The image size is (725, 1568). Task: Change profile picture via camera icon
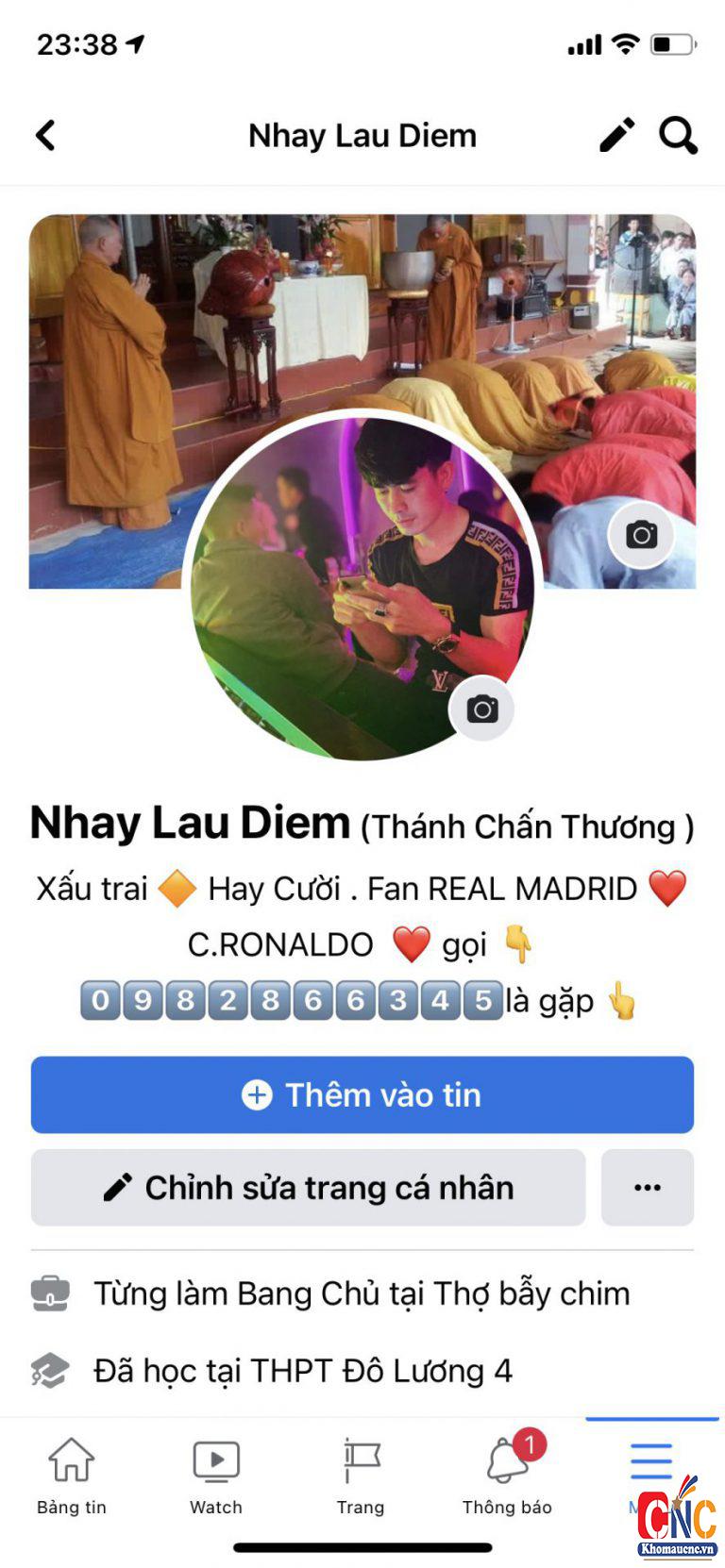coord(482,709)
